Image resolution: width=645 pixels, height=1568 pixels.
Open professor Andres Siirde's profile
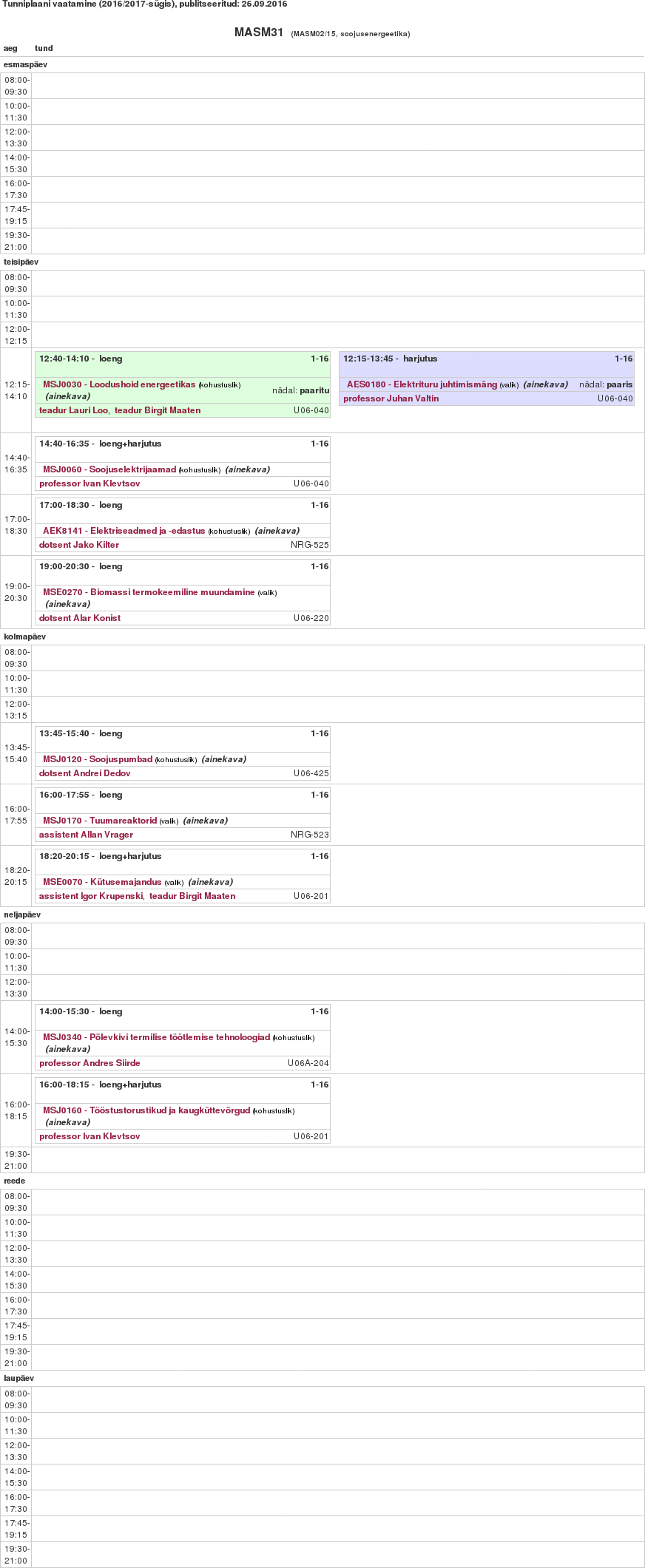(x=90, y=1063)
